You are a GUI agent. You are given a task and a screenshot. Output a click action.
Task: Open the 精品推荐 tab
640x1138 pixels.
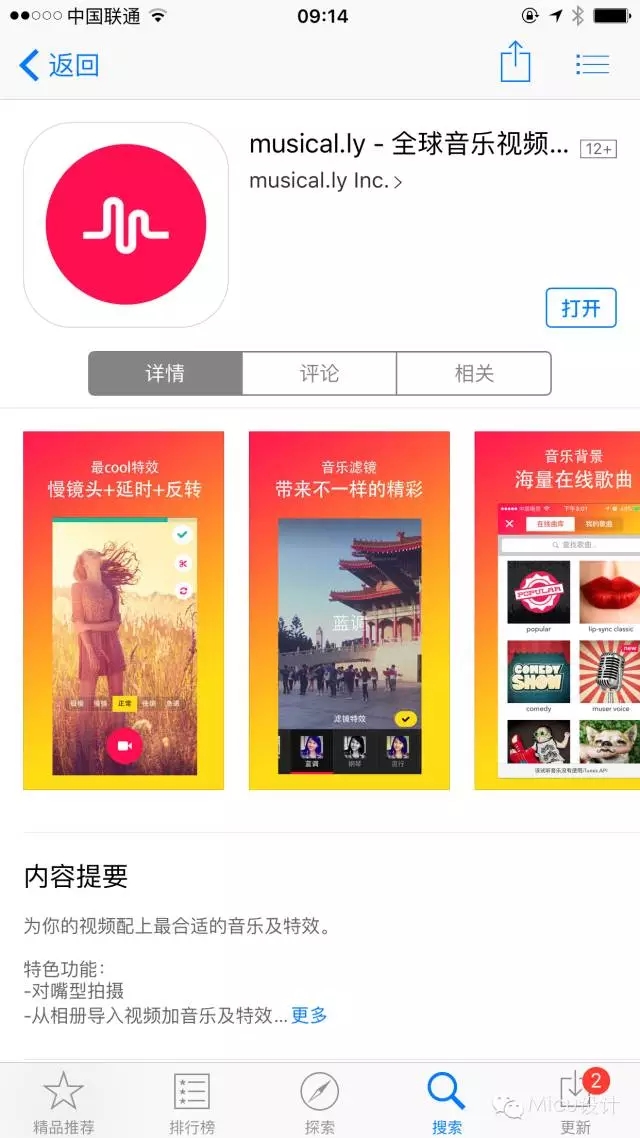point(64,1102)
